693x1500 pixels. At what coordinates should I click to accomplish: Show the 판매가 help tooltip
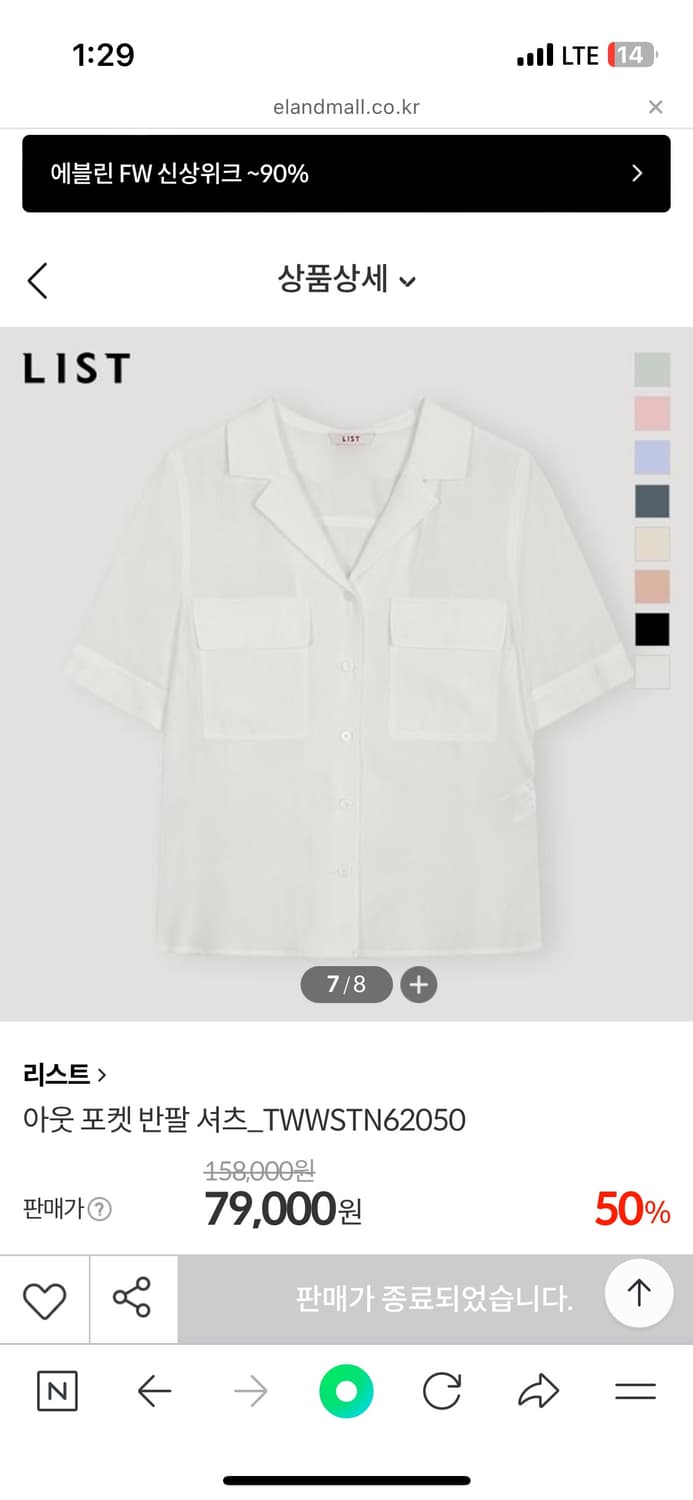click(x=99, y=1210)
